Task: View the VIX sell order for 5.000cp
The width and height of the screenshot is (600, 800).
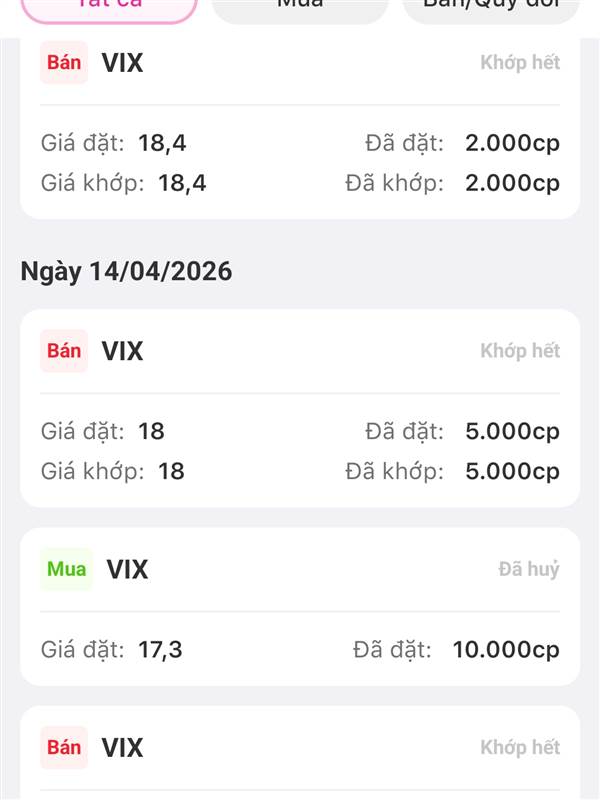Action: 300,408
